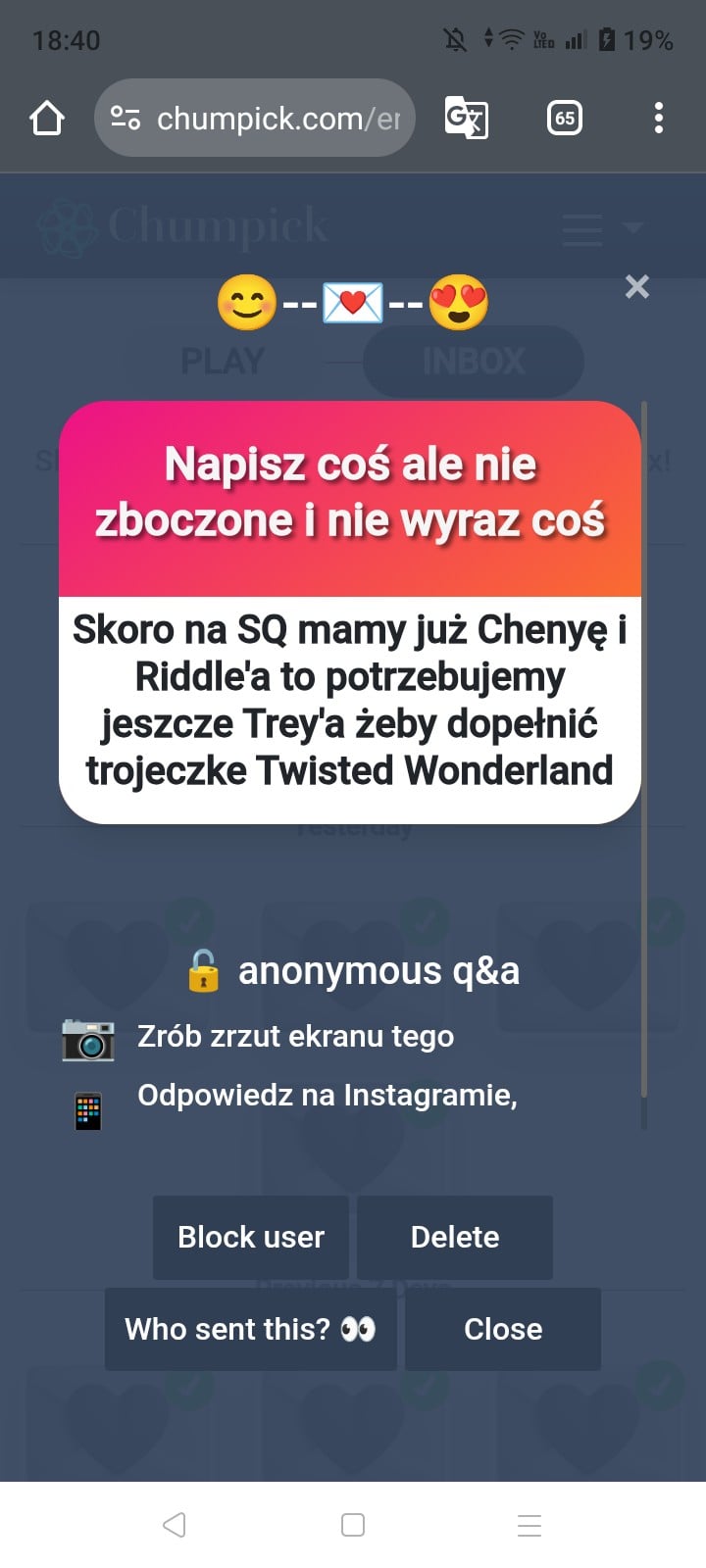
Task: Open the browser overflow menu
Action: click(x=659, y=119)
